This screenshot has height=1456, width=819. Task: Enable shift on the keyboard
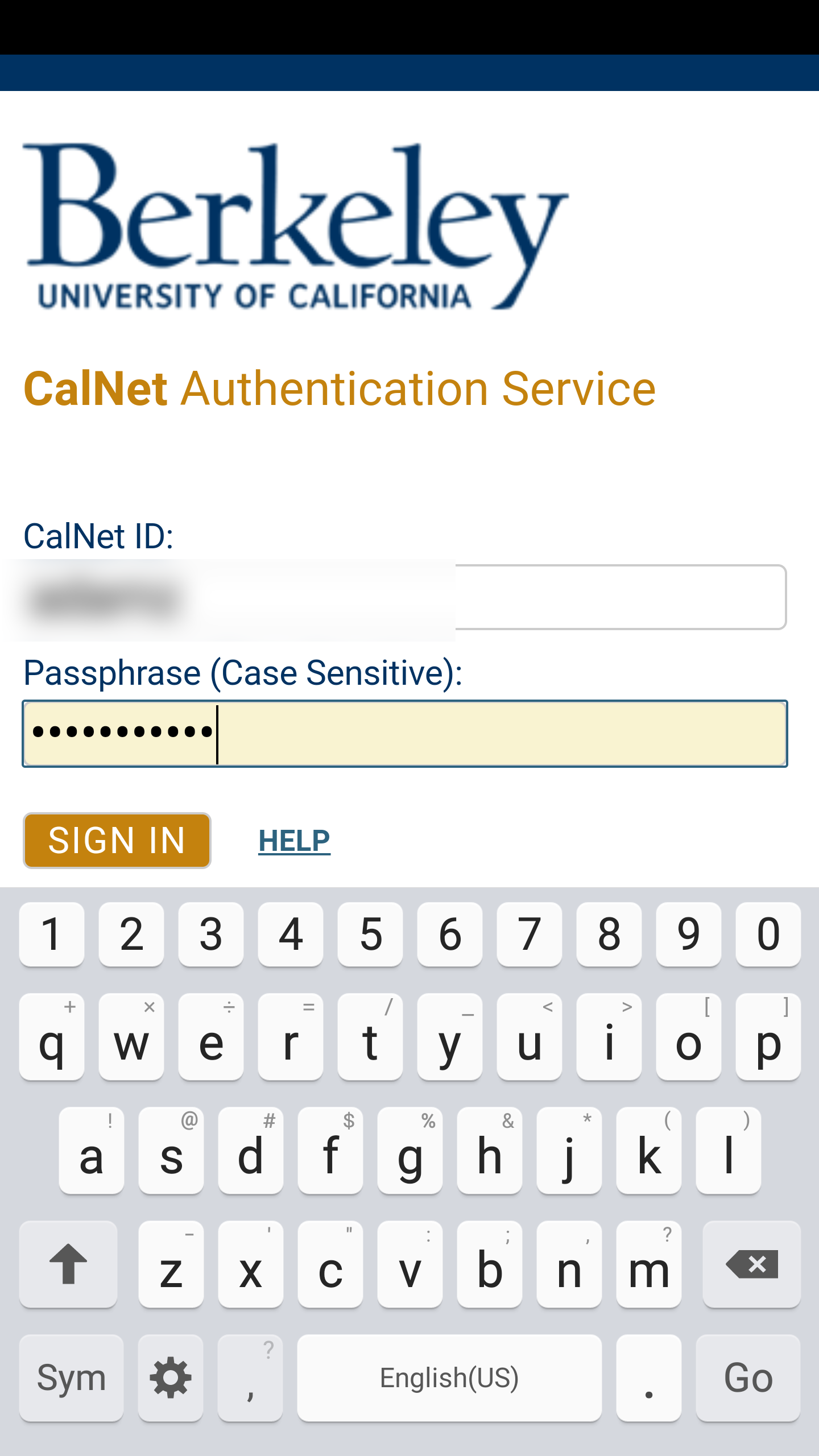[68, 1264]
